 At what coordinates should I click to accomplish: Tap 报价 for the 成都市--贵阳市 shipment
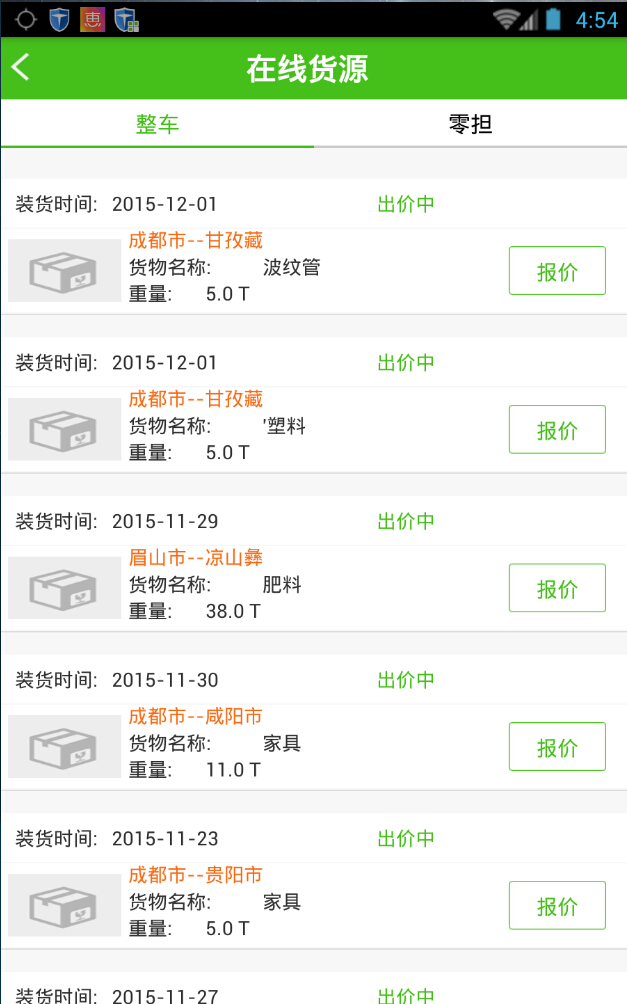[557, 905]
